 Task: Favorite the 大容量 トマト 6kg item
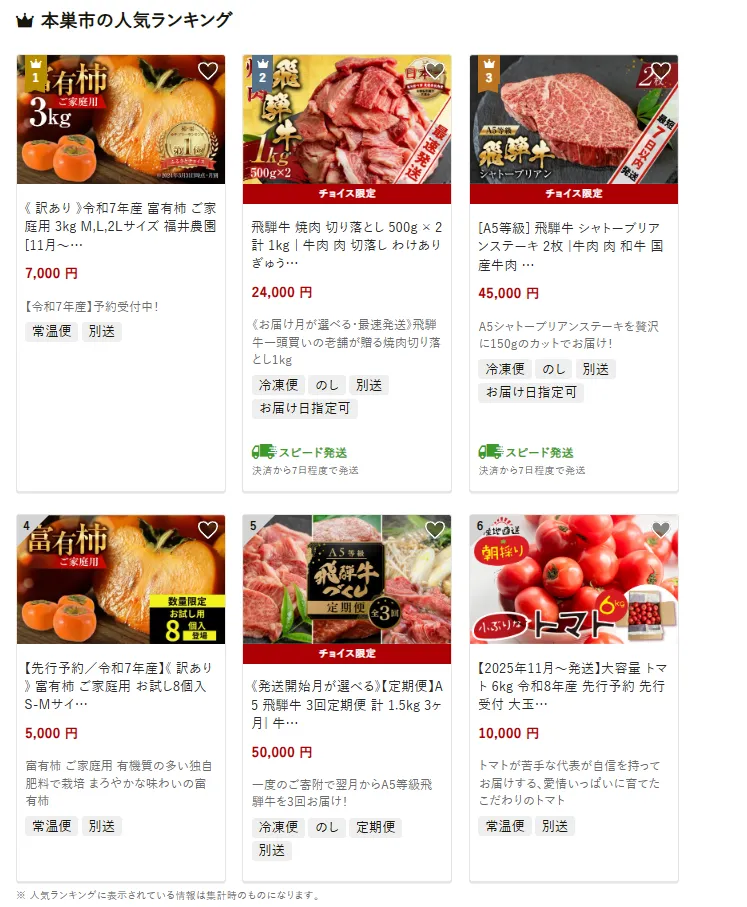[661, 530]
